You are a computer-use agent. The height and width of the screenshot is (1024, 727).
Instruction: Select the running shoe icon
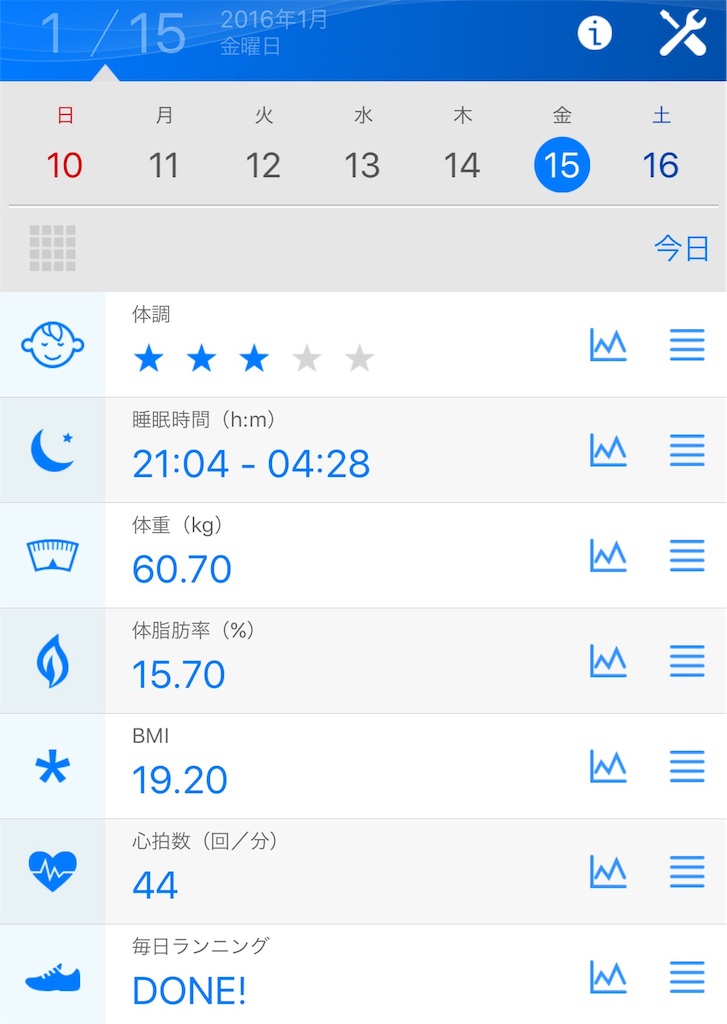[x=51, y=976]
